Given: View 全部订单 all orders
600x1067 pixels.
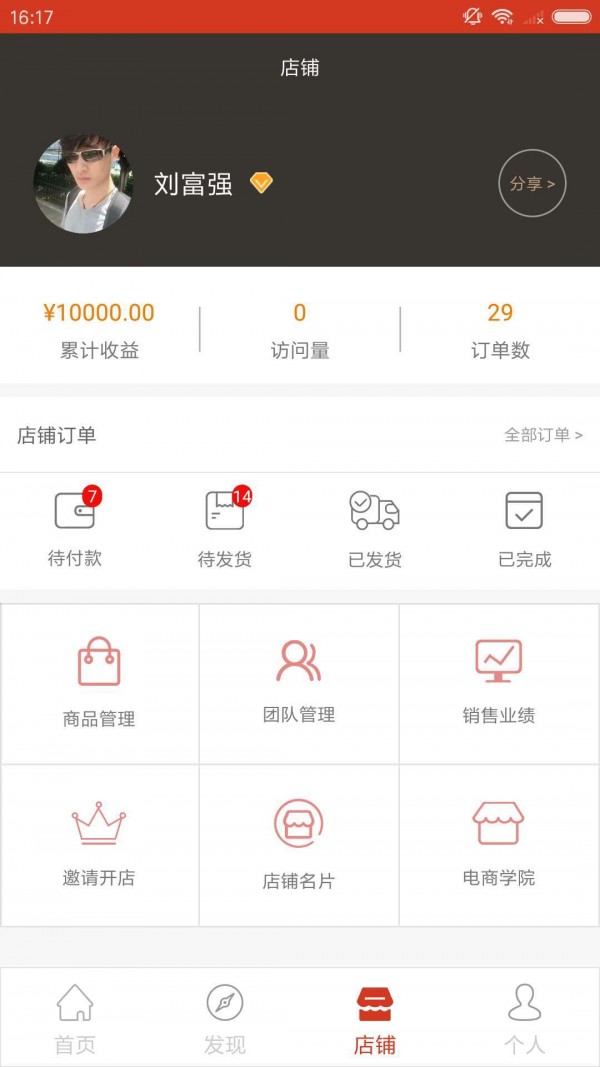Looking at the screenshot, I should tap(543, 435).
